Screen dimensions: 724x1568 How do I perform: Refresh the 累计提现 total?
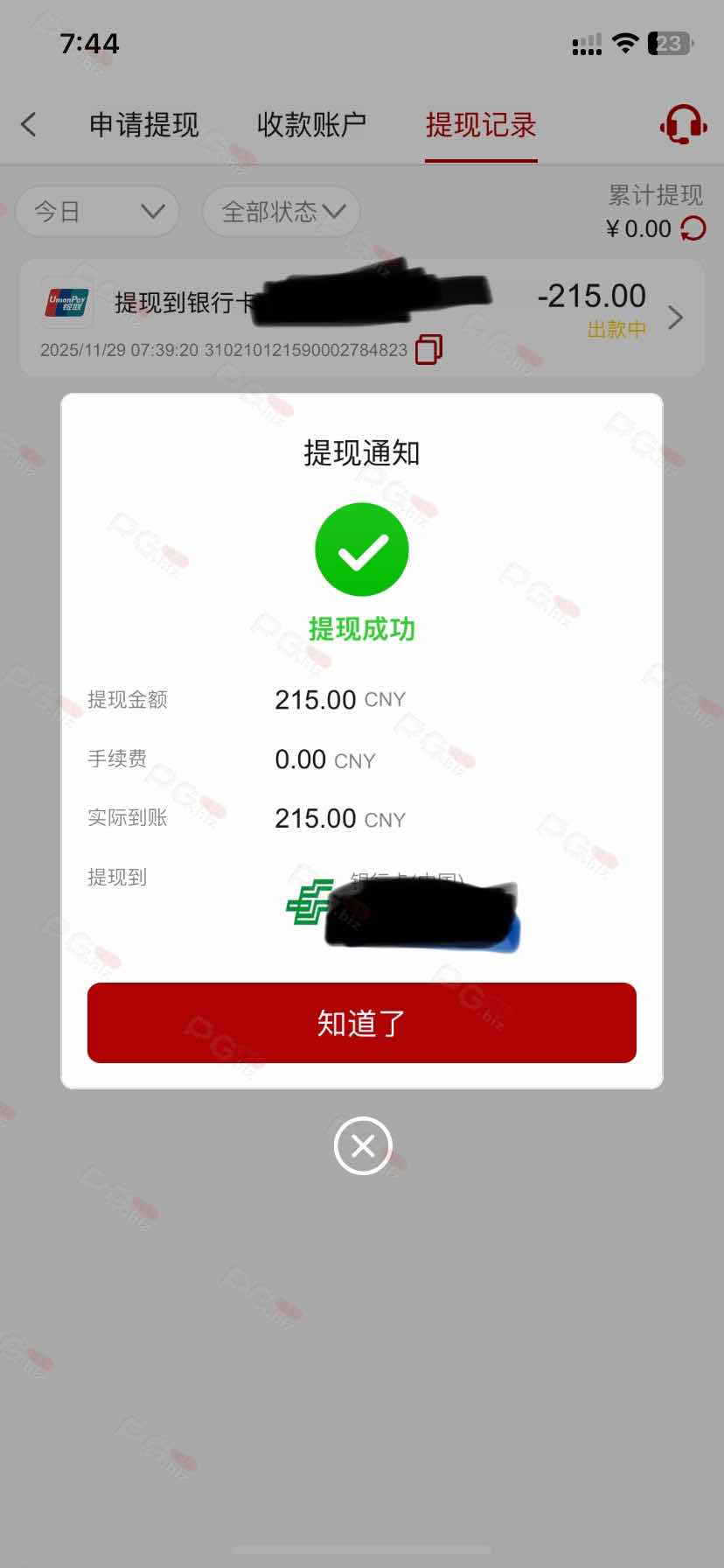[693, 229]
